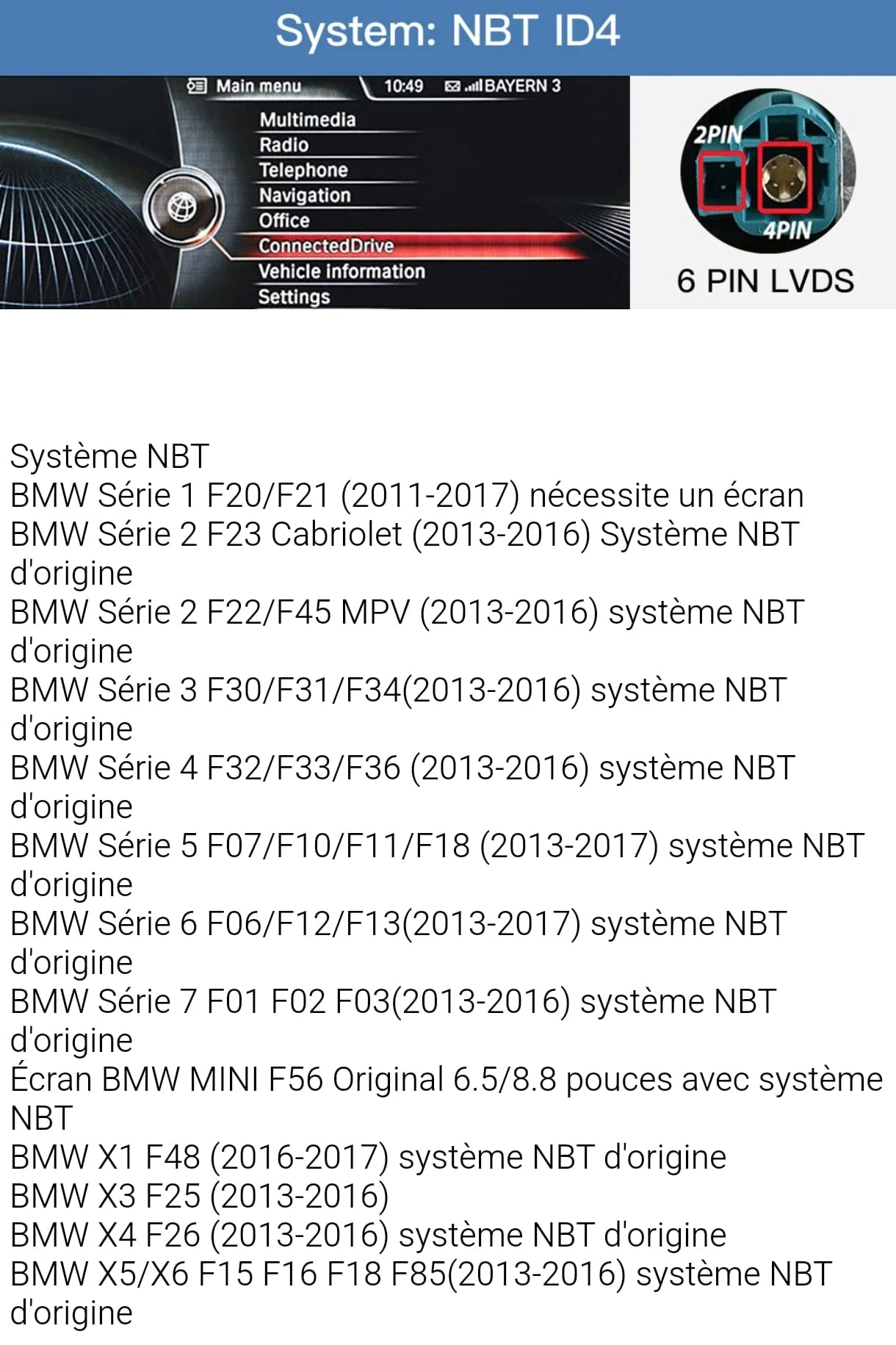
Task: Click the iDrive screen thumbnail
Action: (x=316, y=191)
